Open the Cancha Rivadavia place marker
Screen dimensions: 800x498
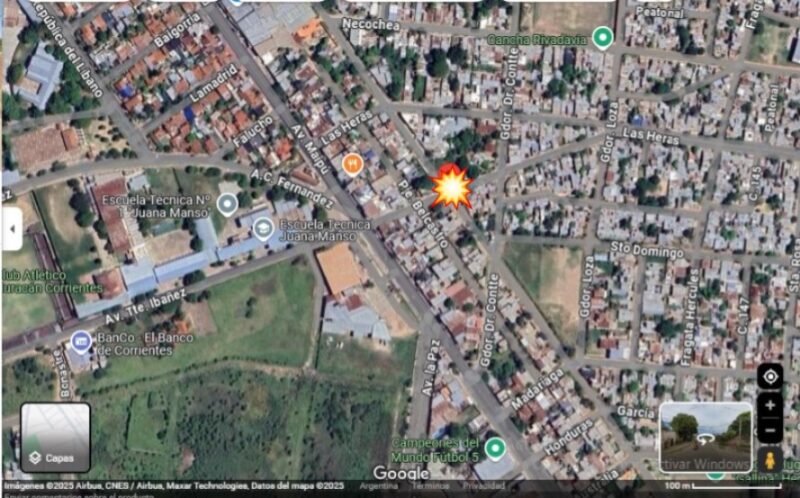pos(602,39)
